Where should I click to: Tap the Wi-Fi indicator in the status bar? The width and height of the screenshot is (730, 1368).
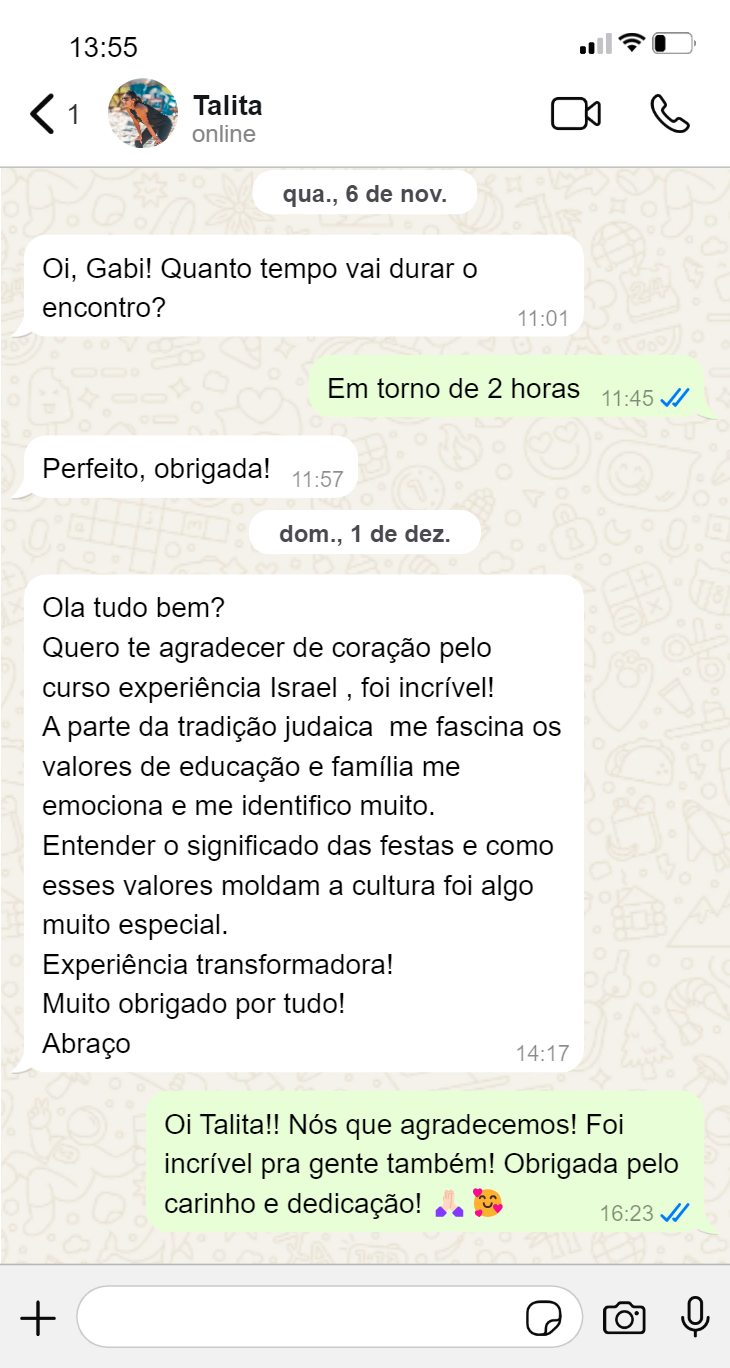click(x=634, y=42)
